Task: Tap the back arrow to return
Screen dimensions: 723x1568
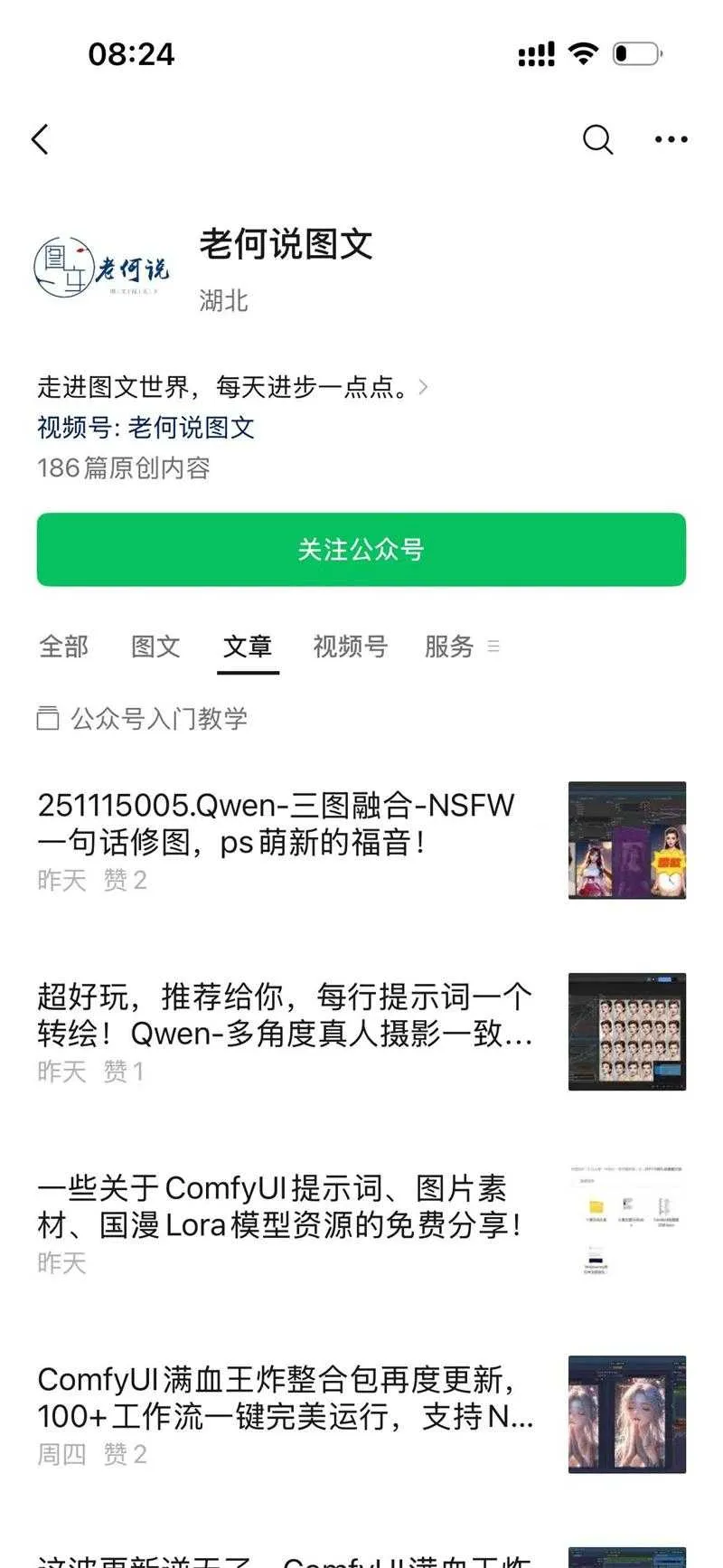Action: tap(40, 139)
